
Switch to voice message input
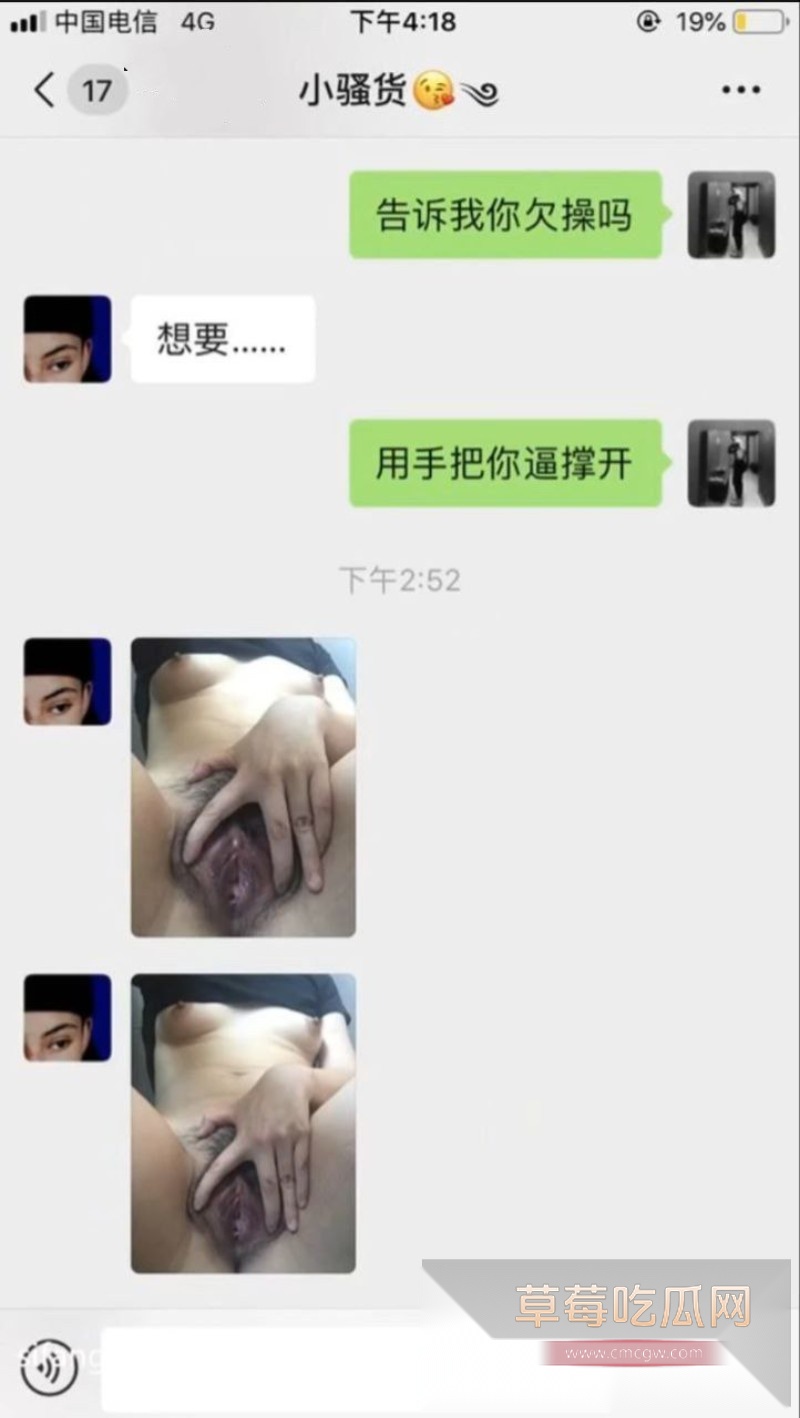[48, 1365]
